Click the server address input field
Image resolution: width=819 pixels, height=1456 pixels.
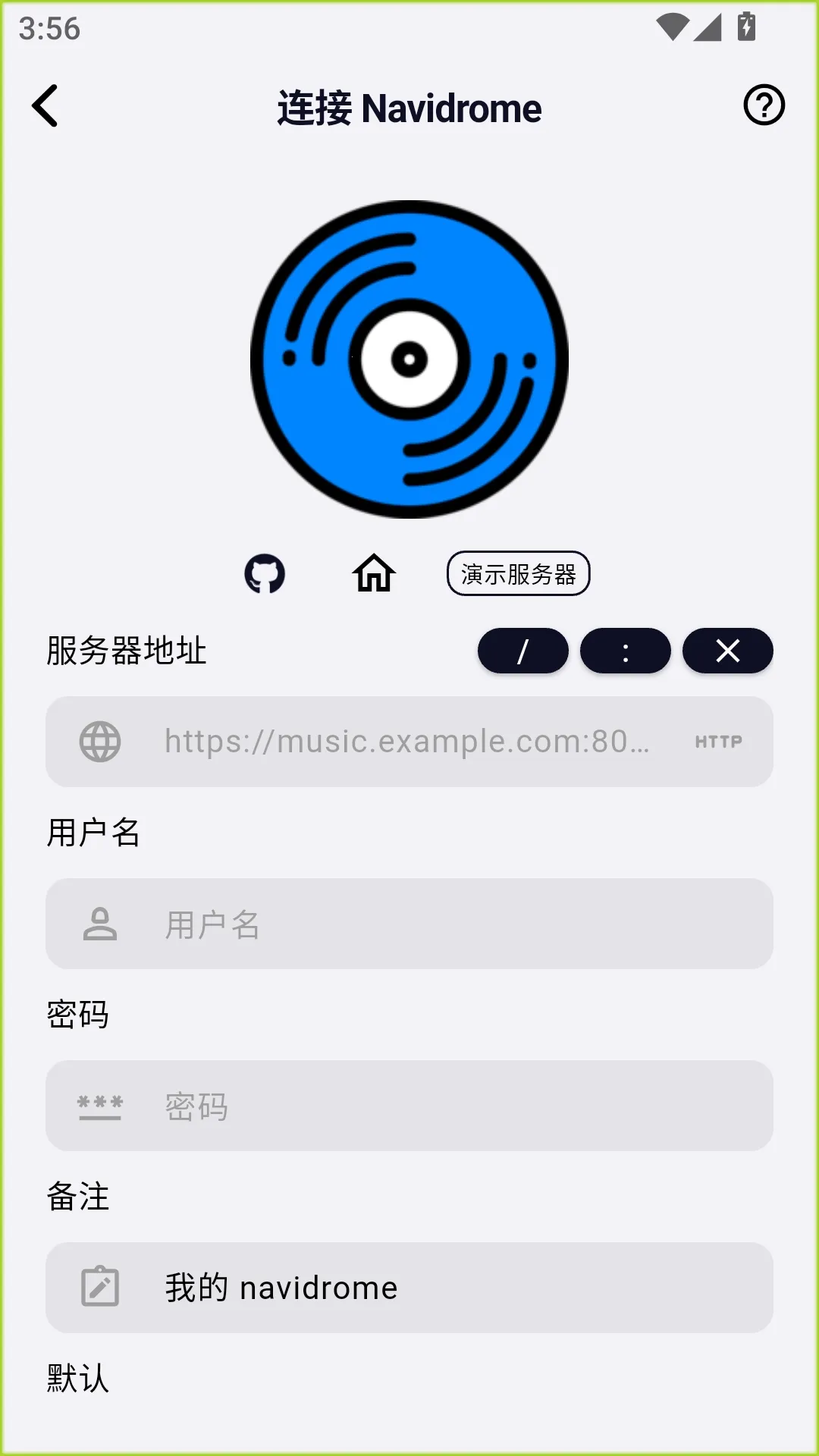[x=409, y=742]
